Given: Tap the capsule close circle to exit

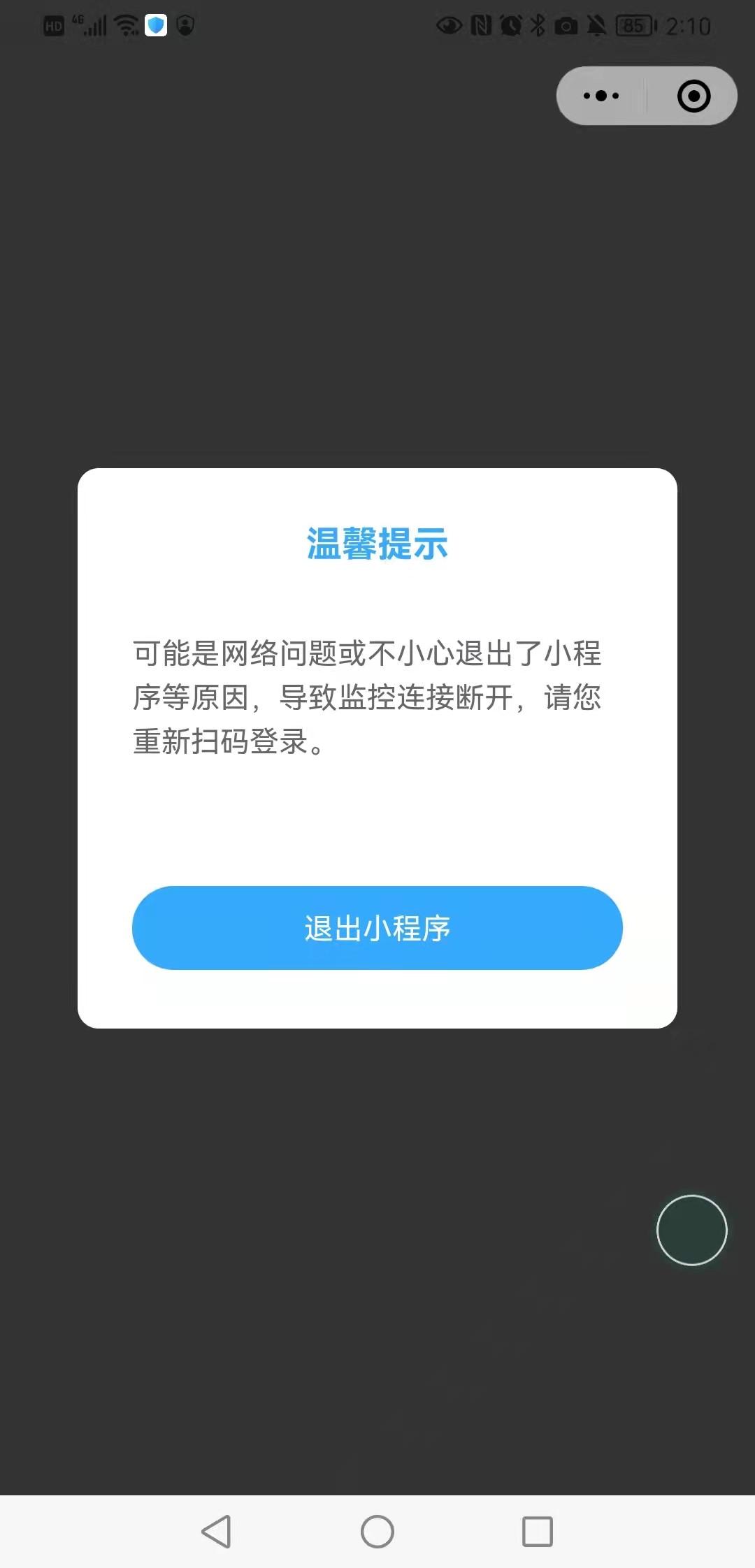Looking at the screenshot, I should tap(691, 96).
